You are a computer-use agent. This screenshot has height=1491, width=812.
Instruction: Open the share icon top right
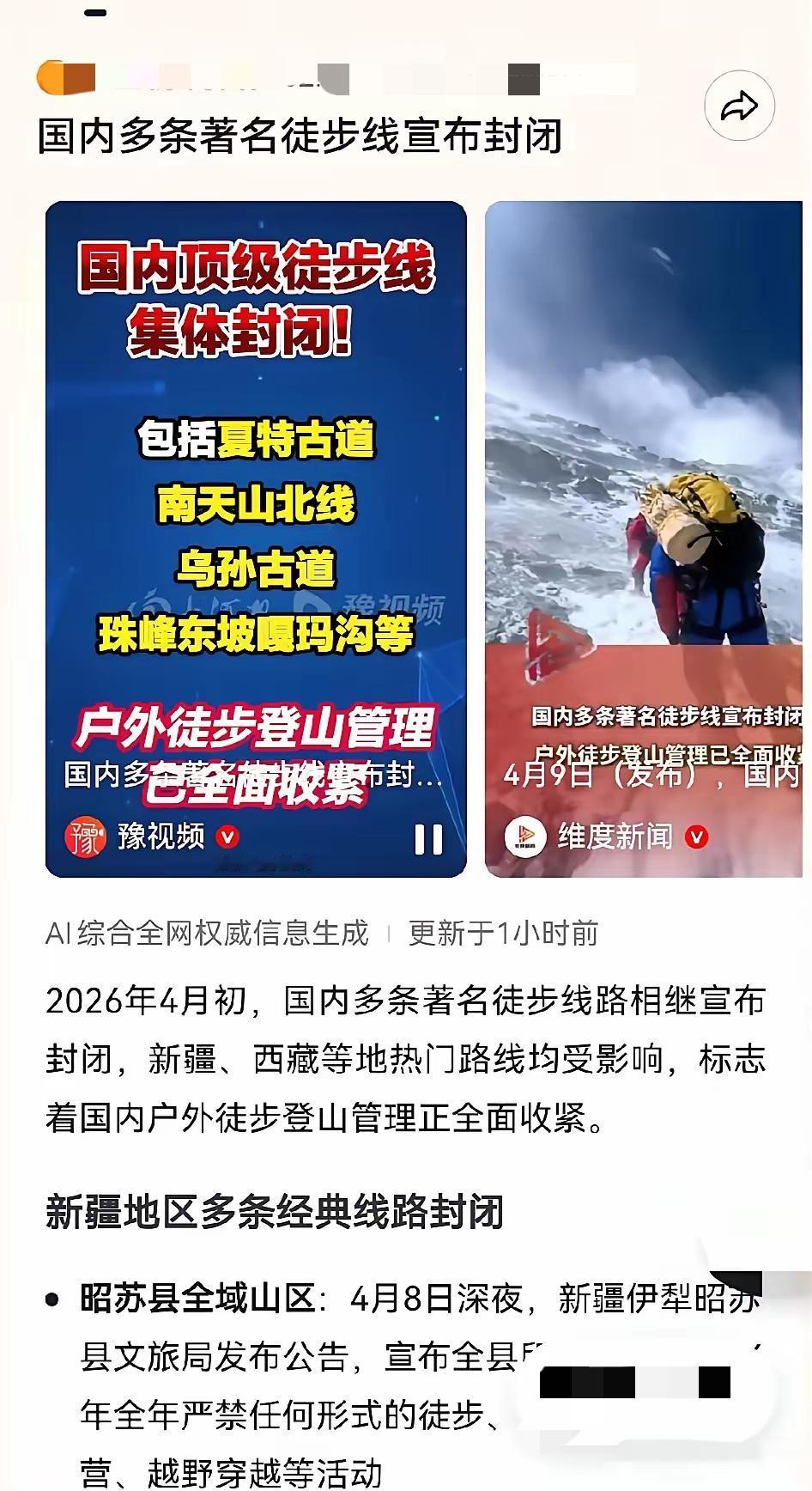pos(739,105)
